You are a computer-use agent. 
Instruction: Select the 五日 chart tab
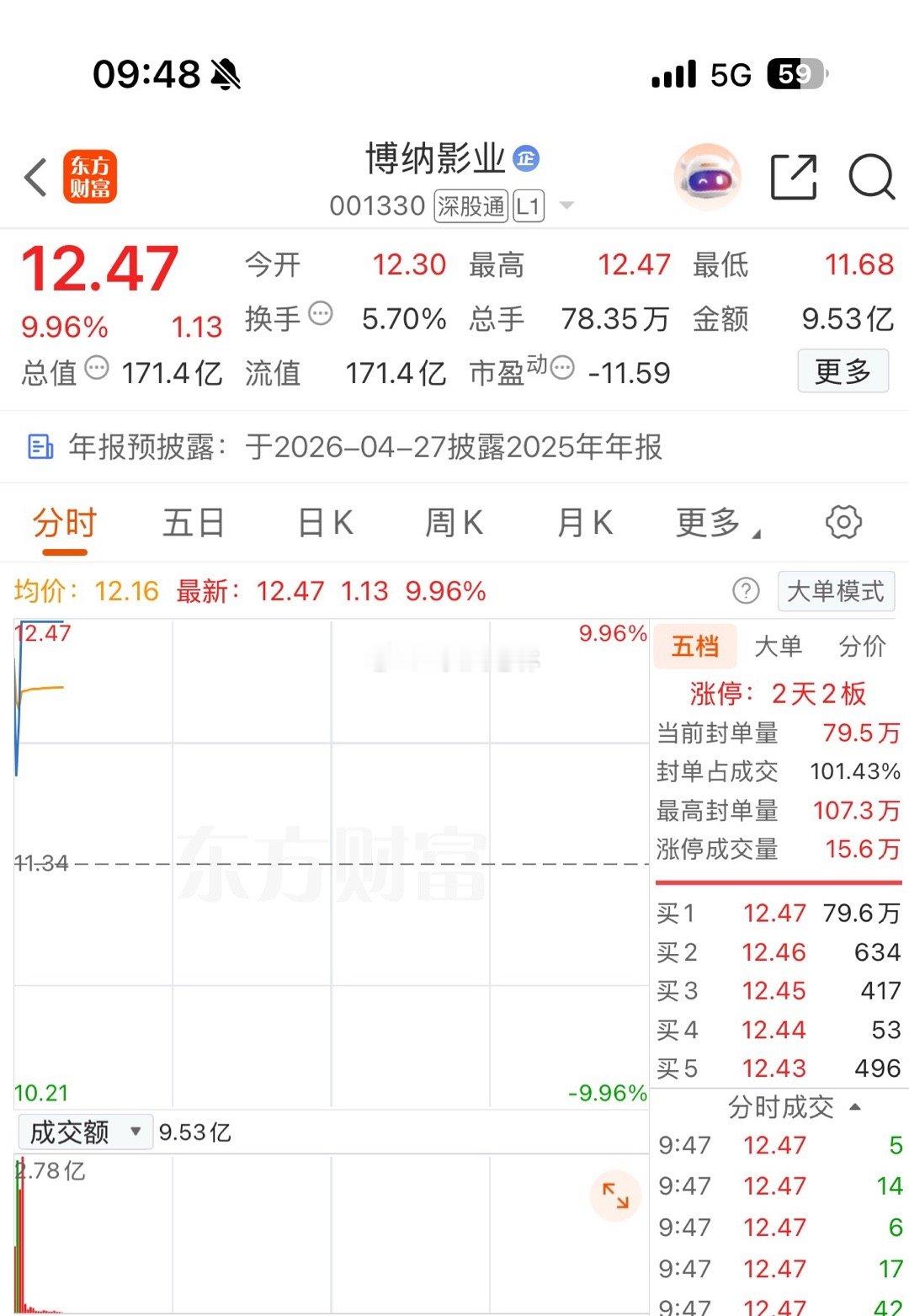(194, 523)
